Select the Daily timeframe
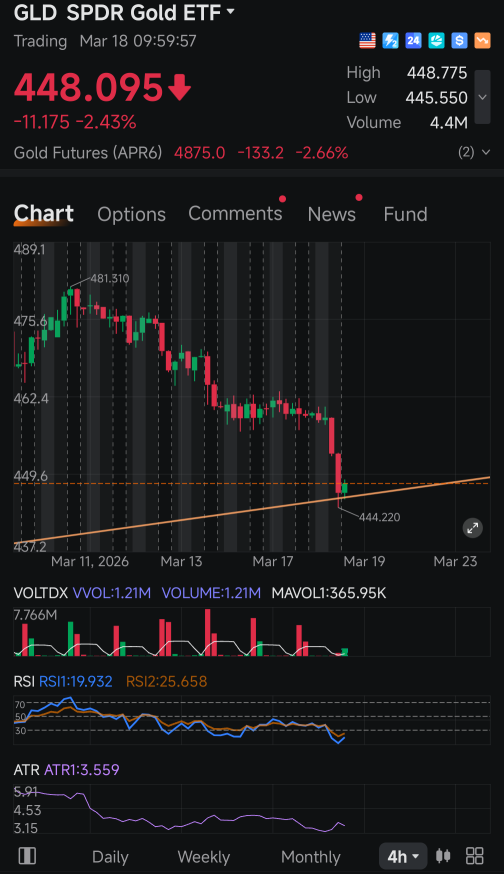Image resolution: width=504 pixels, height=874 pixels. (x=110, y=857)
